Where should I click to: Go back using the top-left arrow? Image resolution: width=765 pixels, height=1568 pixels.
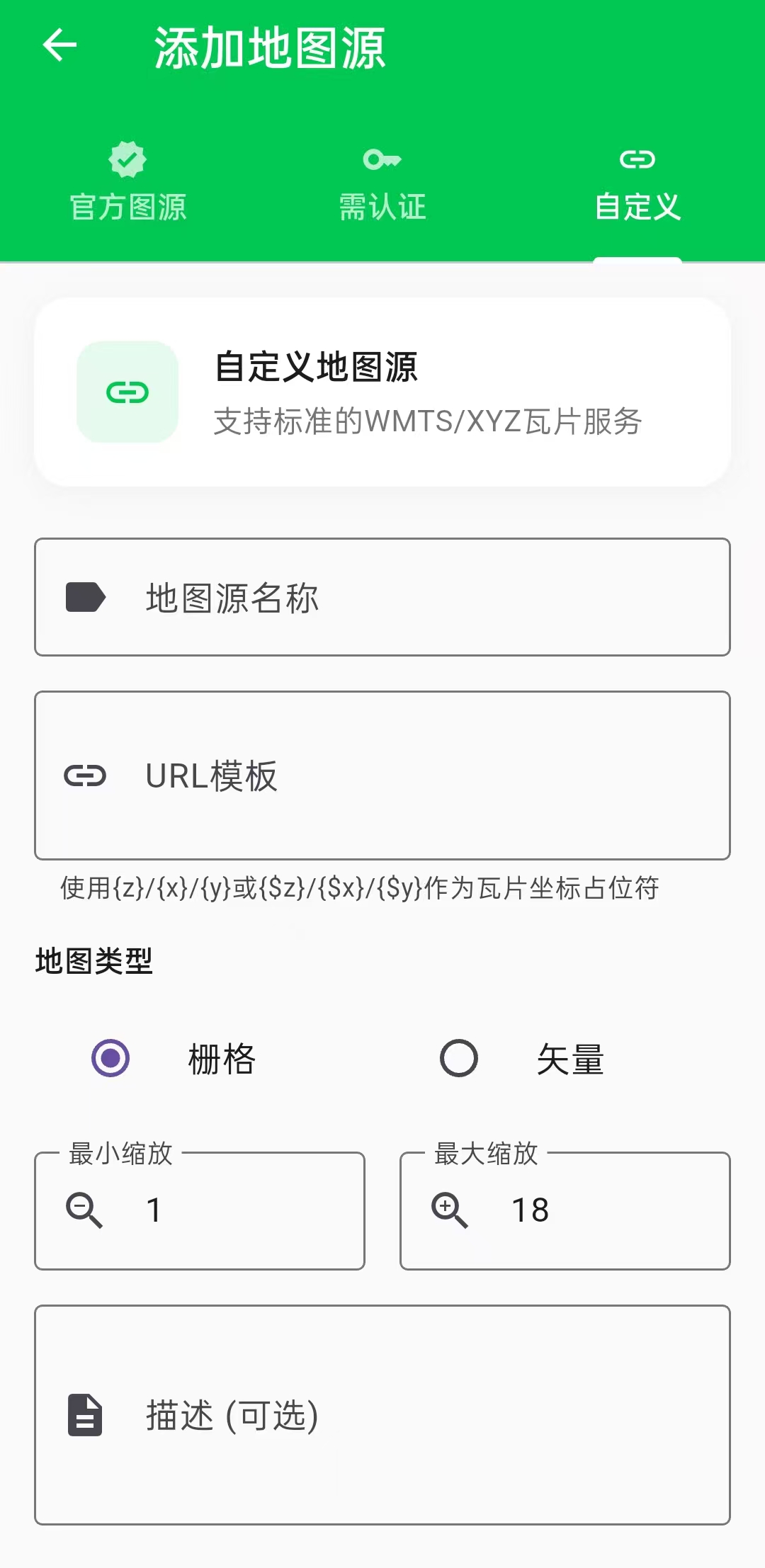[59, 46]
